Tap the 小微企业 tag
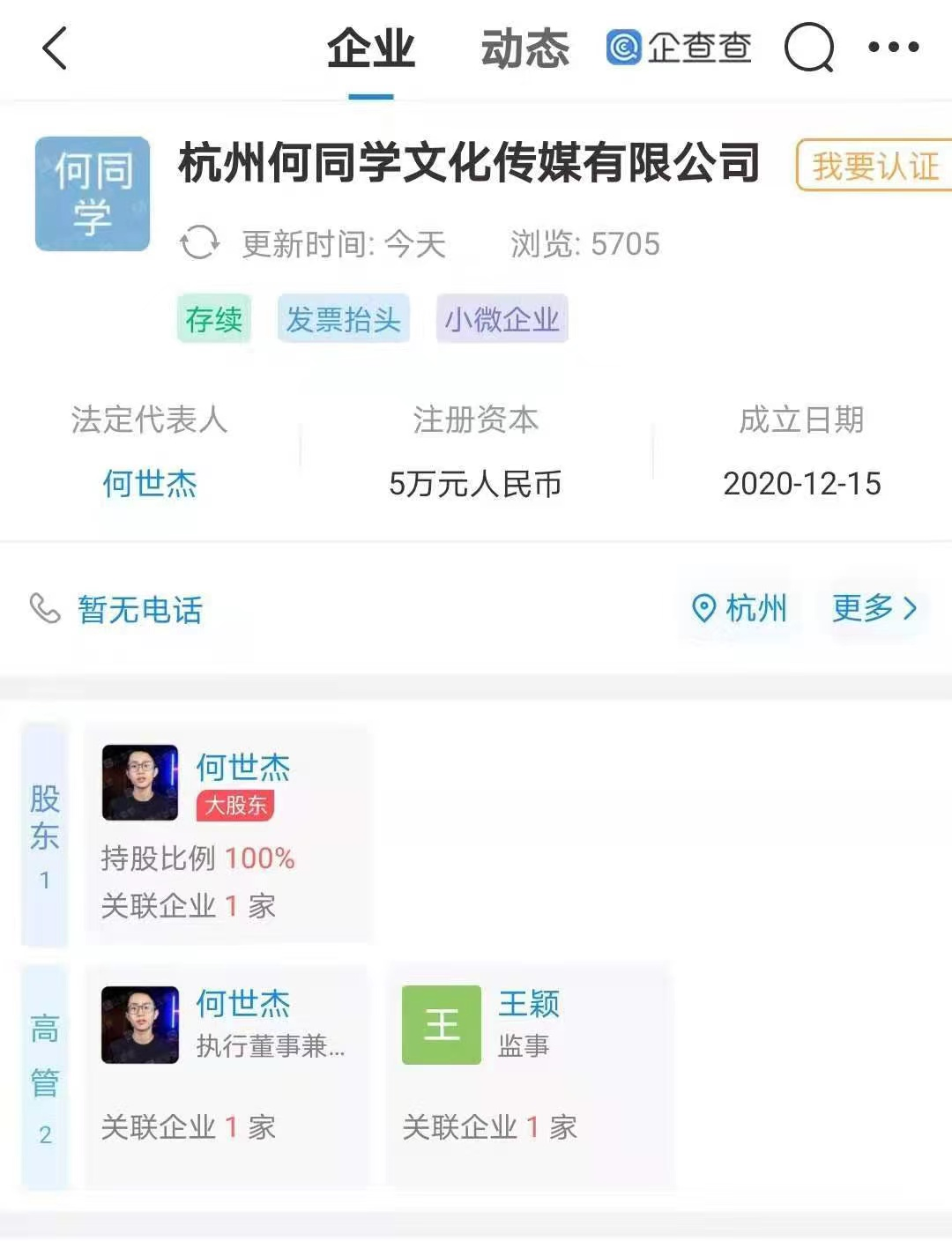 click(x=502, y=319)
